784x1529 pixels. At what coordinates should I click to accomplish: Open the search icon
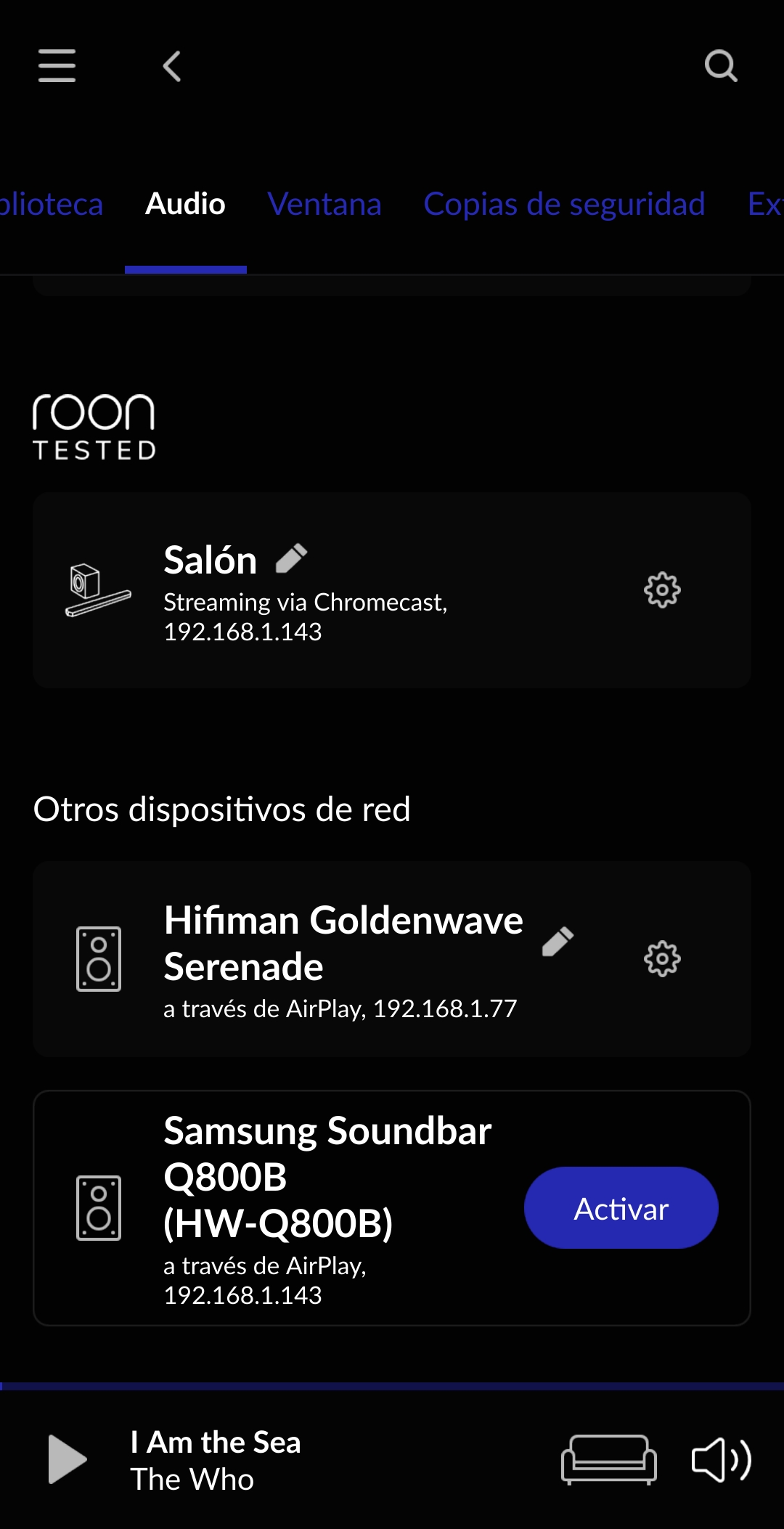tap(720, 66)
